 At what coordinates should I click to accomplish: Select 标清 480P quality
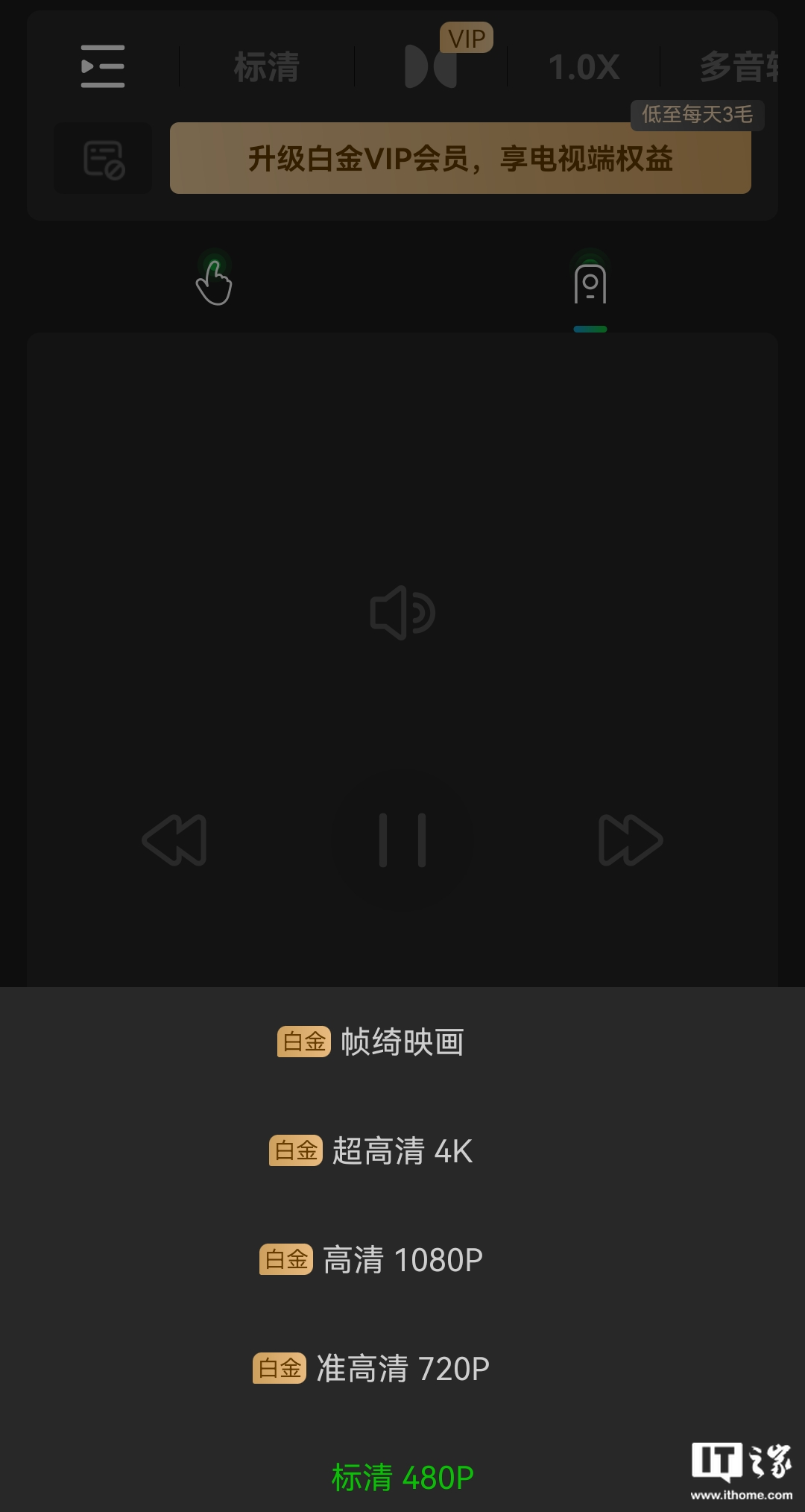pos(402,1477)
